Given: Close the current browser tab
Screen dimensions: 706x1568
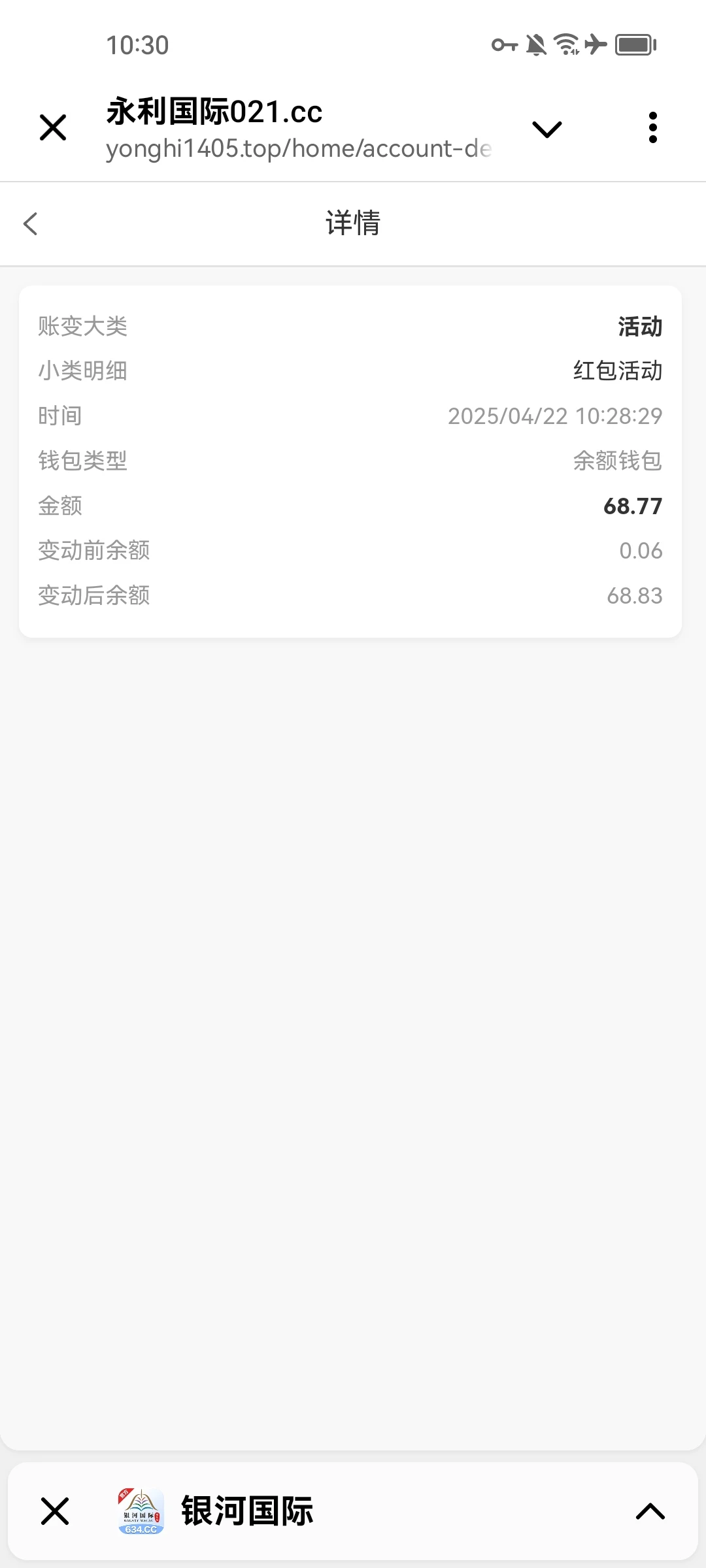Looking at the screenshot, I should pyautogui.click(x=52, y=127).
